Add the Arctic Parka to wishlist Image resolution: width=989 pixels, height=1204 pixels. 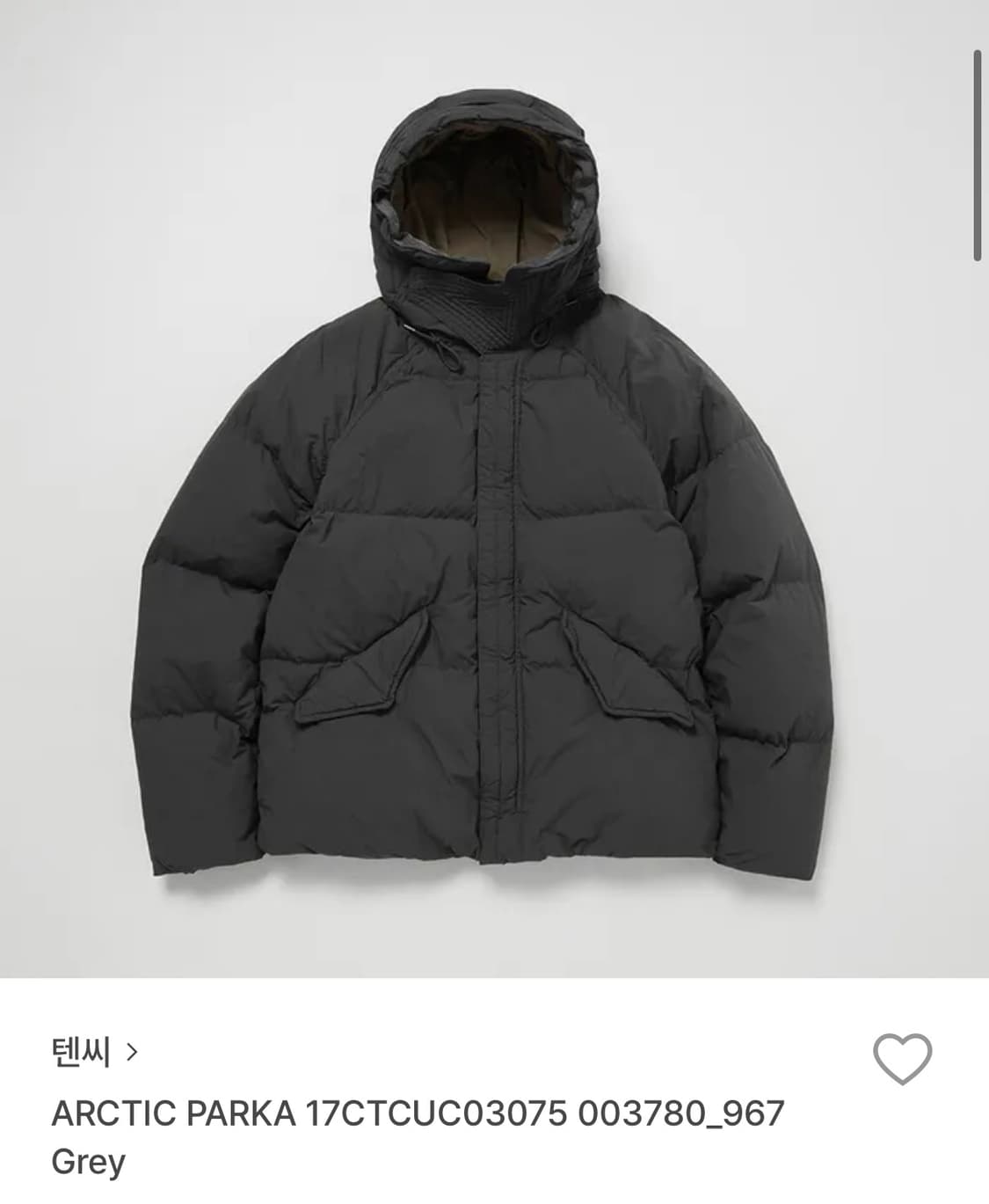(902, 1058)
